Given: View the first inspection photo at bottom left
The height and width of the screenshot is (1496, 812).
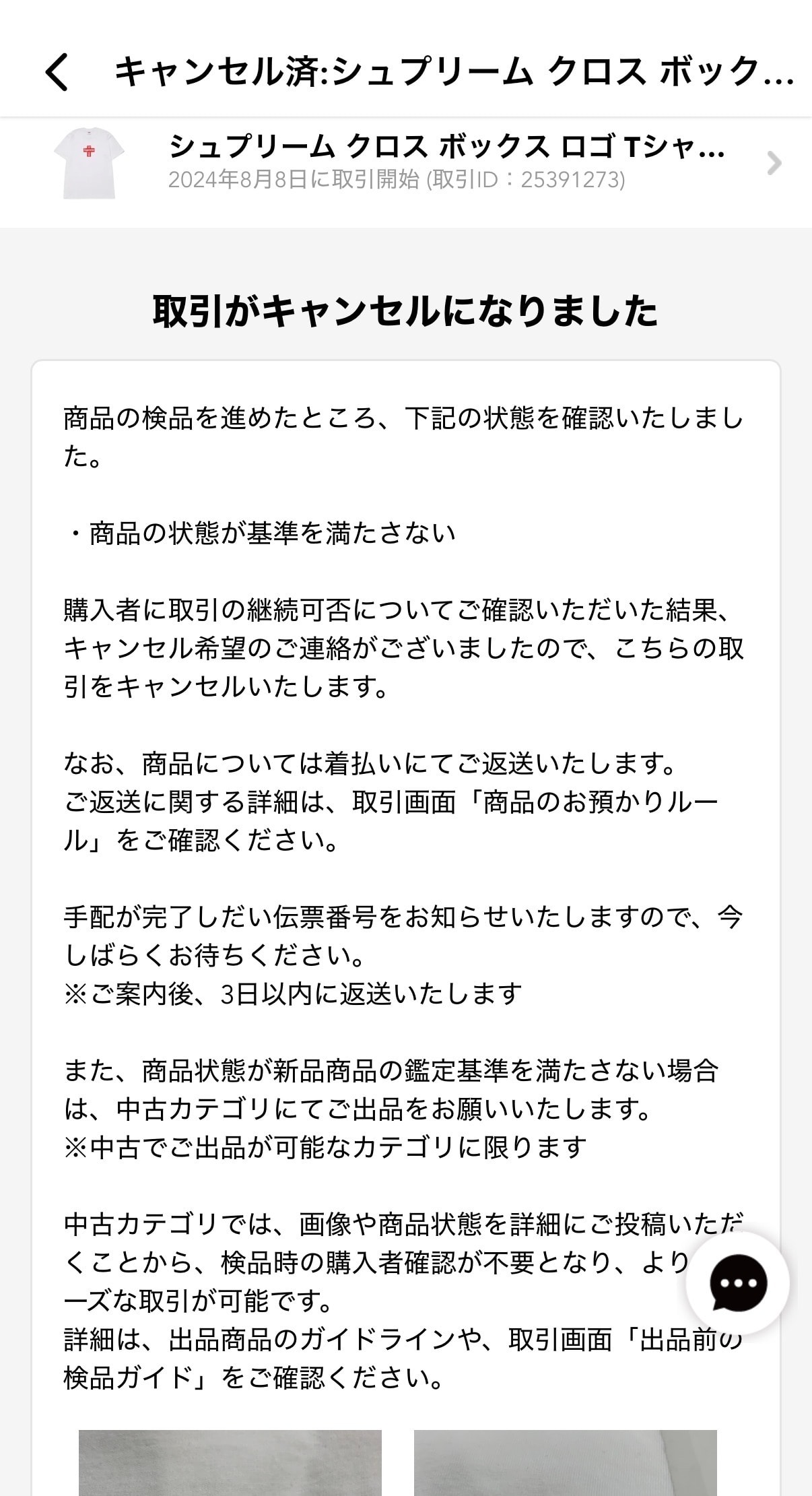Looking at the screenshot, I should (230, 1462).
